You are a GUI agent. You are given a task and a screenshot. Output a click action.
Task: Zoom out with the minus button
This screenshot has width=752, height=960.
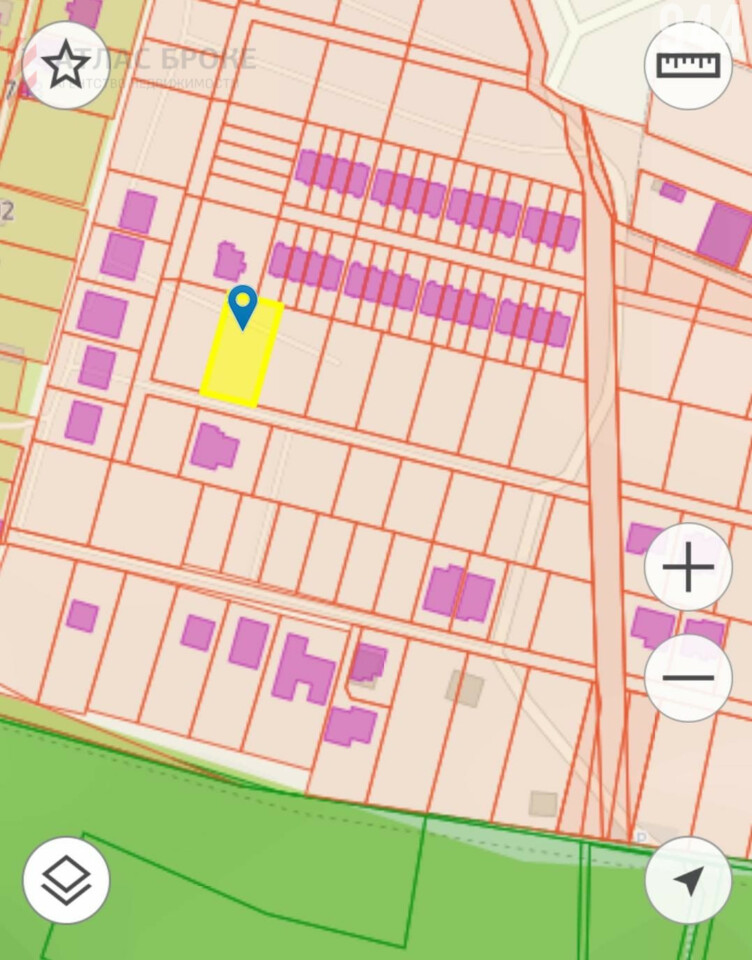pyautogui.click(x=688, y=678)
